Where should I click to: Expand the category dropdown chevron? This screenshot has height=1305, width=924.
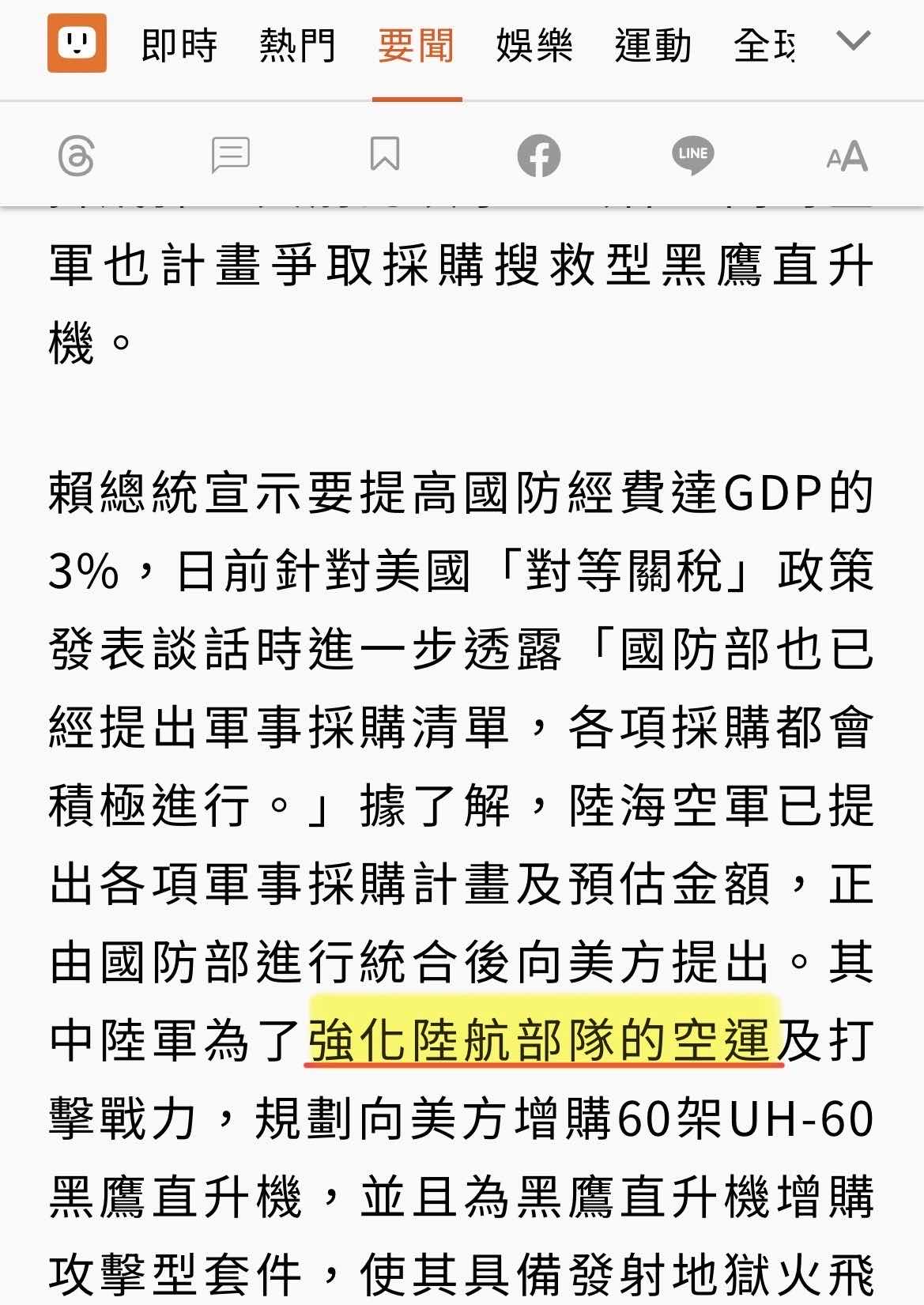853,41
